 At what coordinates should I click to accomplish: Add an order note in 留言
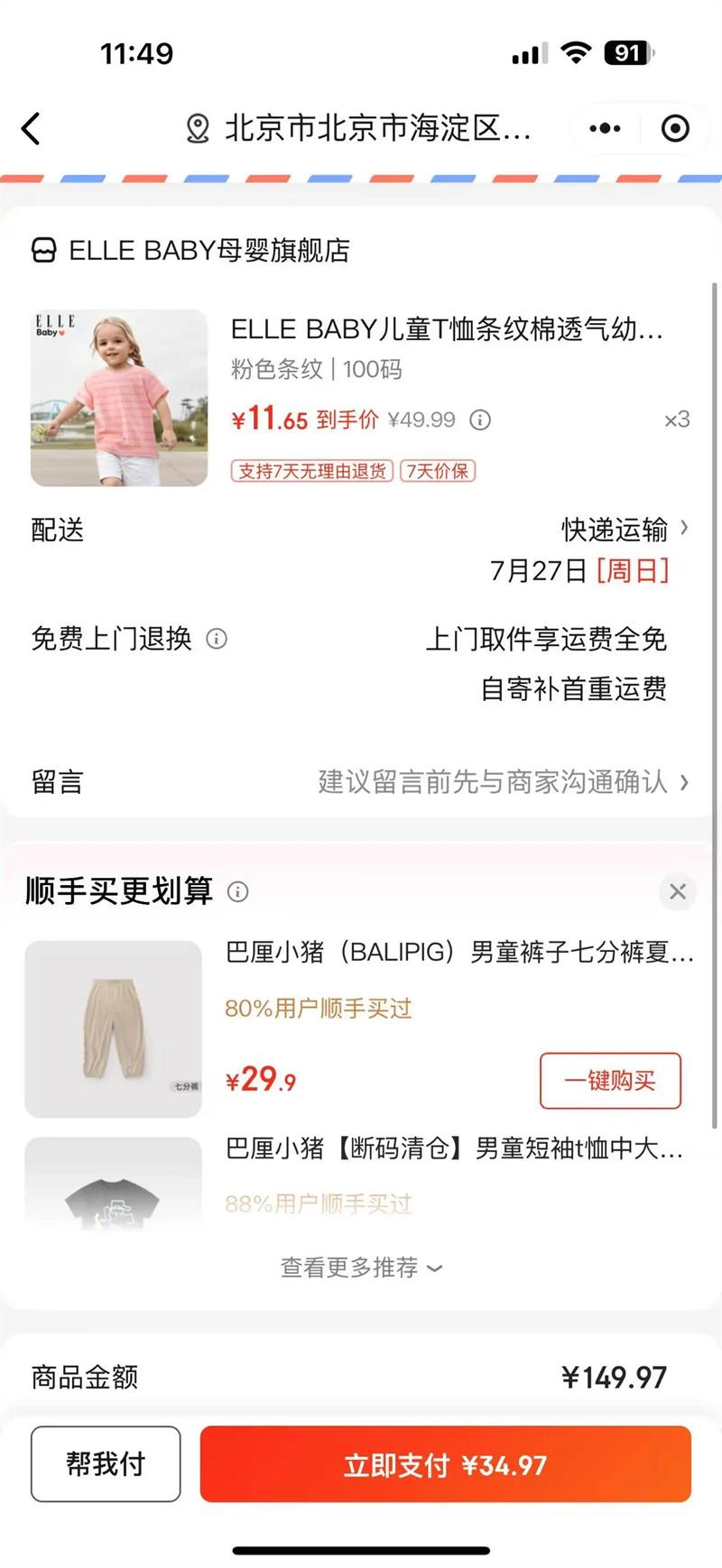click(x=501, y=781)
